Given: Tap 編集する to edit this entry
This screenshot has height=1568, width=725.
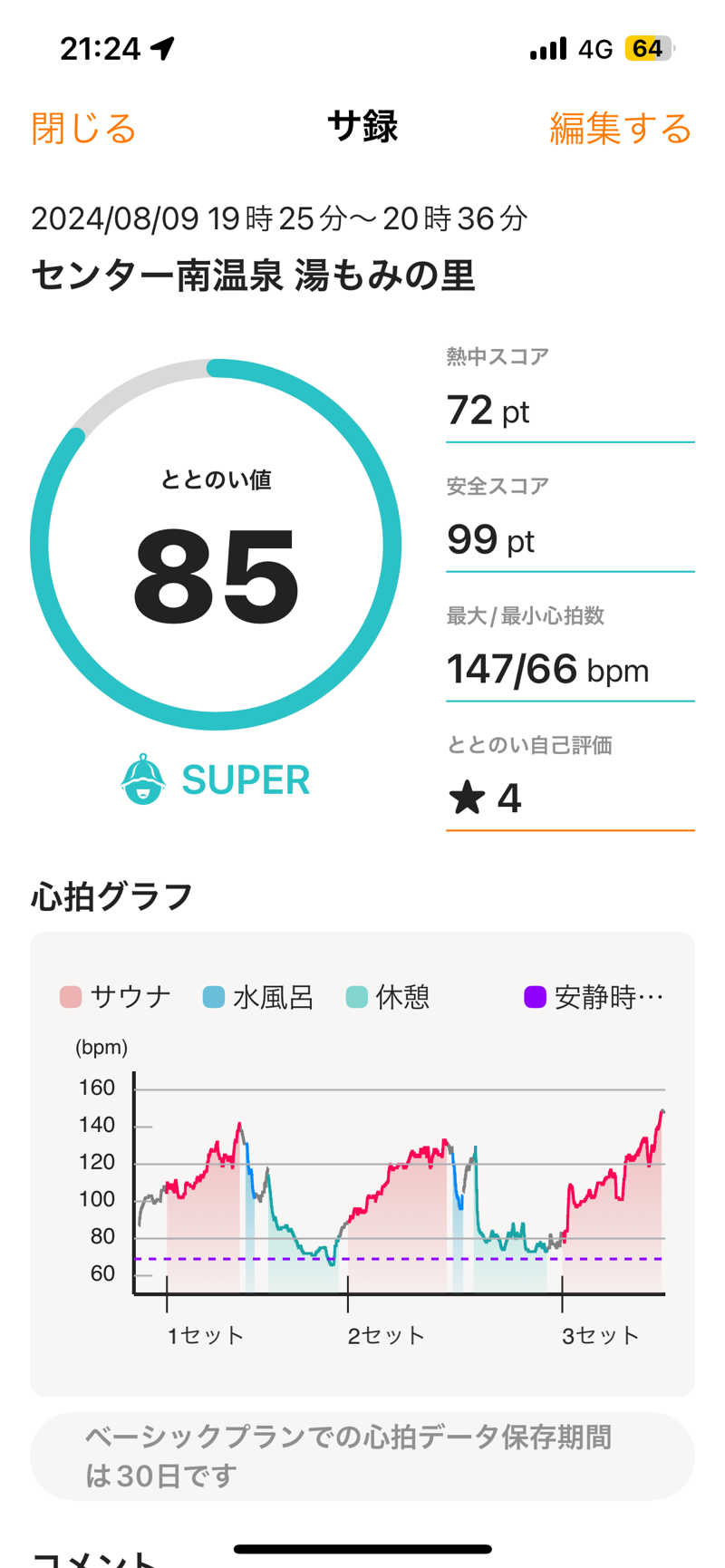Looking at the screenshot, I should (x=622, y=129).
